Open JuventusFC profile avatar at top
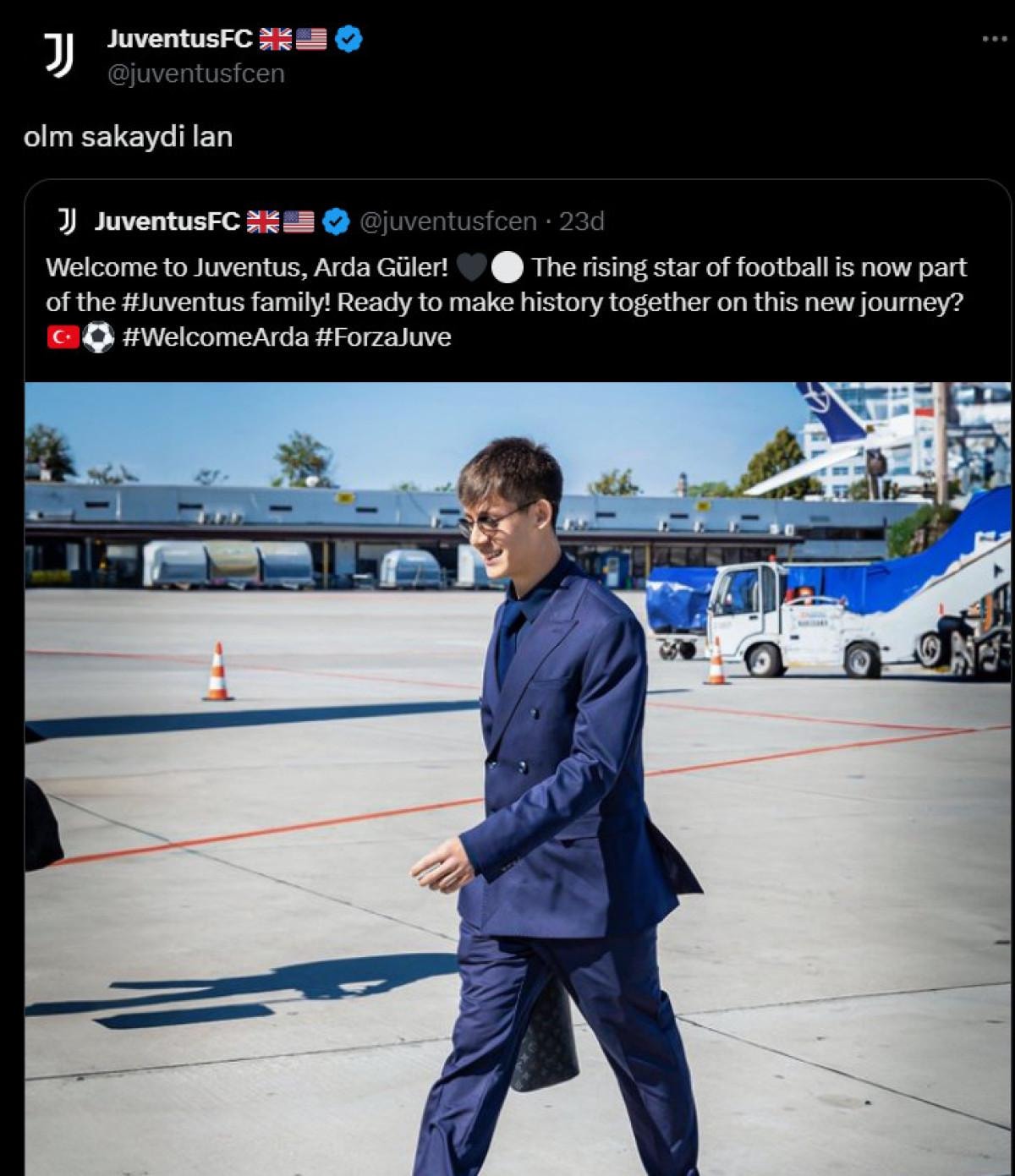The image size is (1015, 1176). 59,56
